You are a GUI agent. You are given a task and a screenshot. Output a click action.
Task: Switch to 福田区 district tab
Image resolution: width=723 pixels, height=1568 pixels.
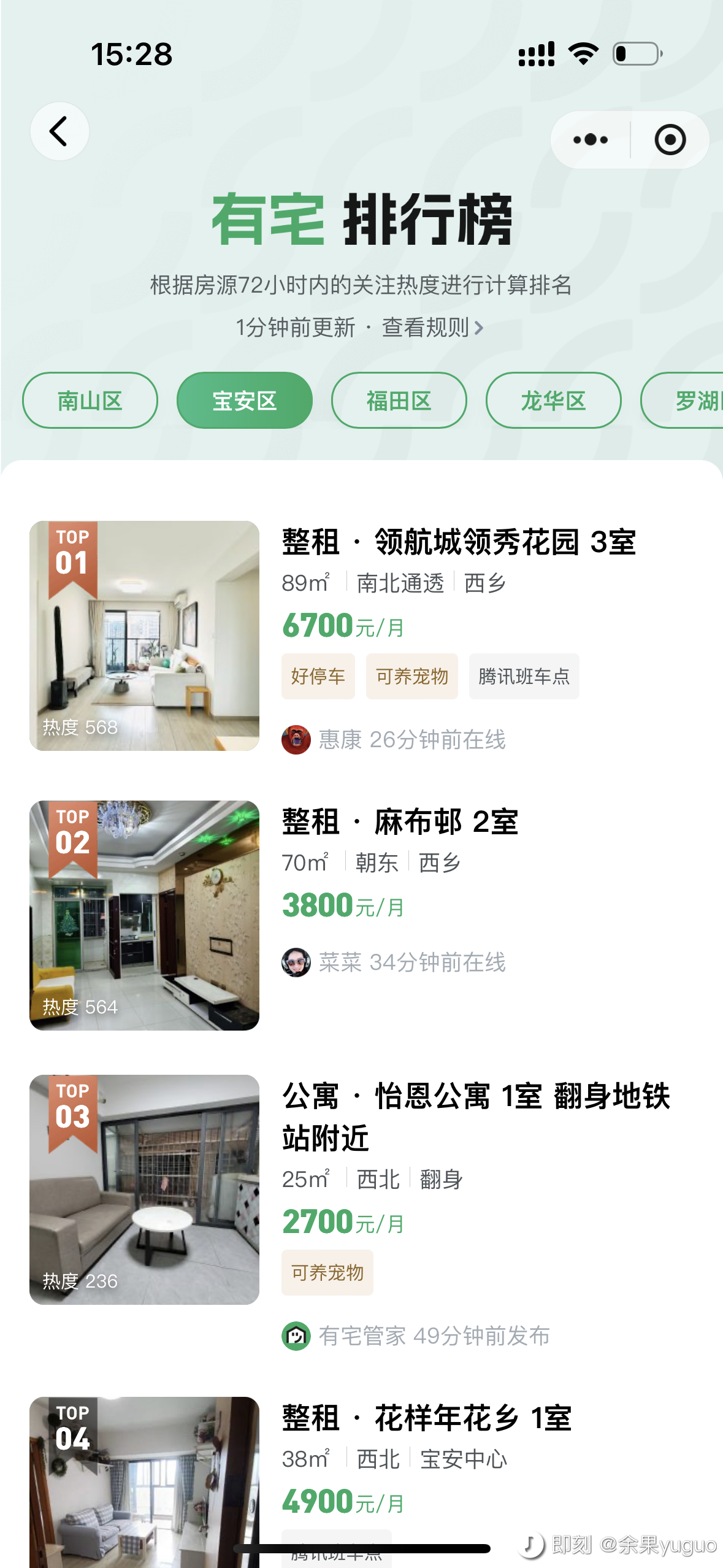click(x=399, y=401)
